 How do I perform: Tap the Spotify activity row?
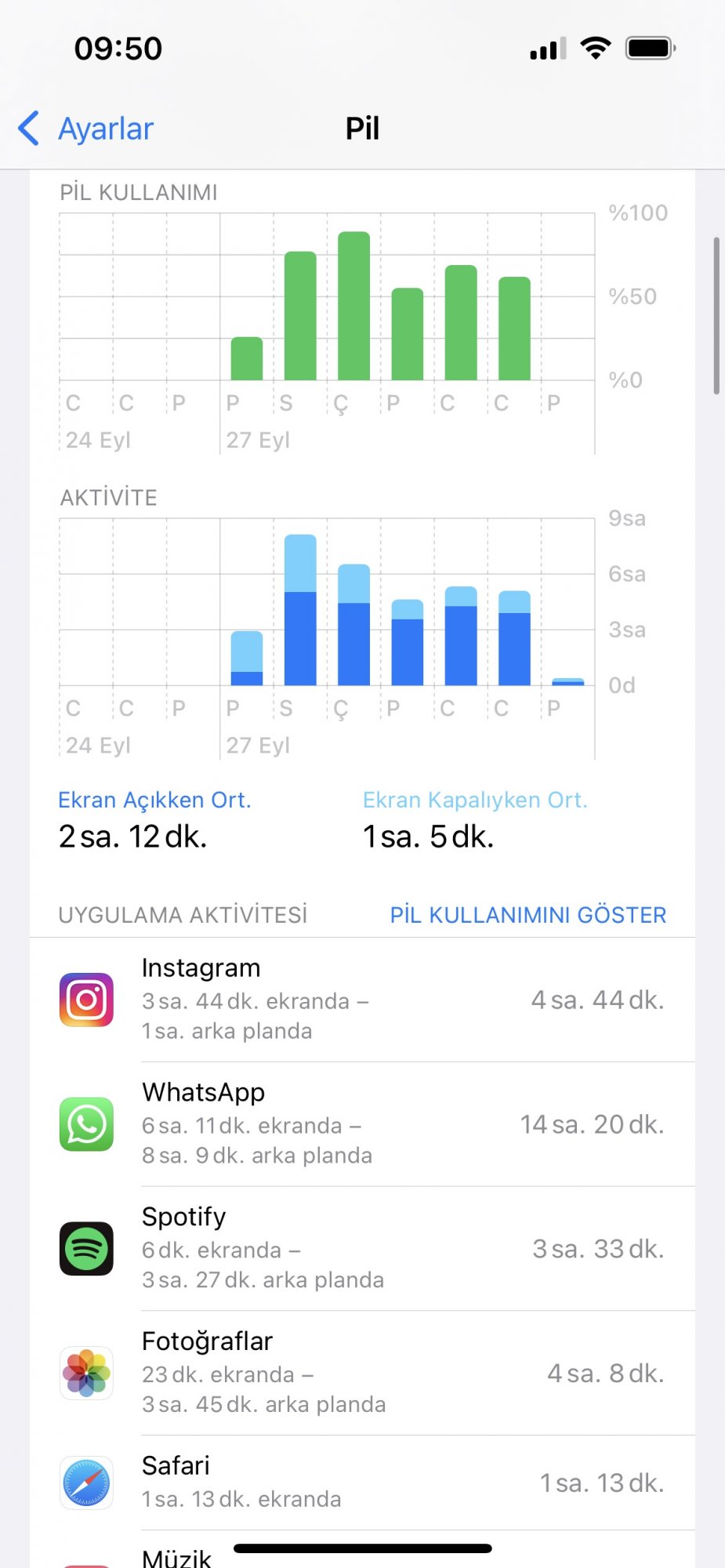pyautogui.click(x=362, y=1248)
